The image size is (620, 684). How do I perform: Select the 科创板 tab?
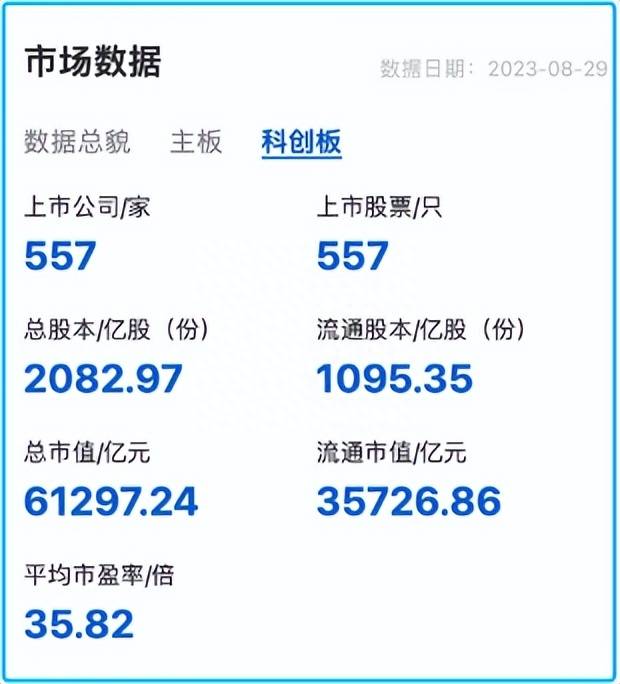(x=301, y=142)
